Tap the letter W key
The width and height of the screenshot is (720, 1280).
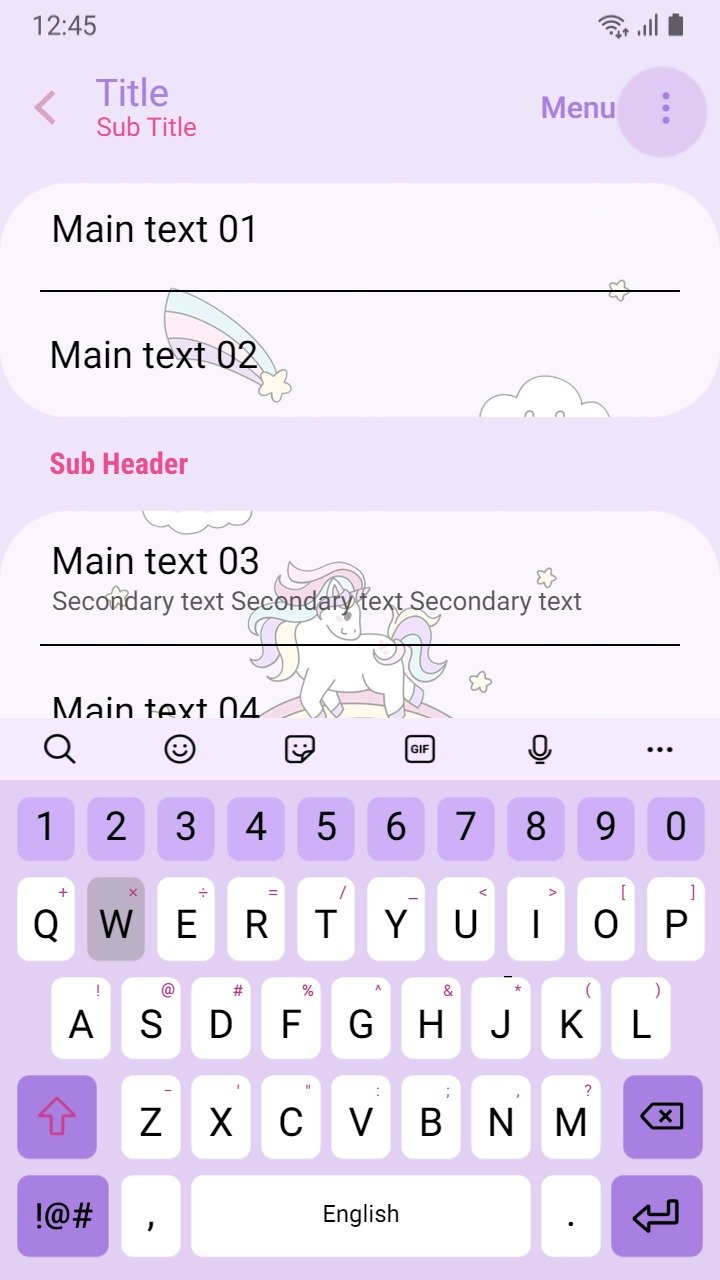[116, 919]
